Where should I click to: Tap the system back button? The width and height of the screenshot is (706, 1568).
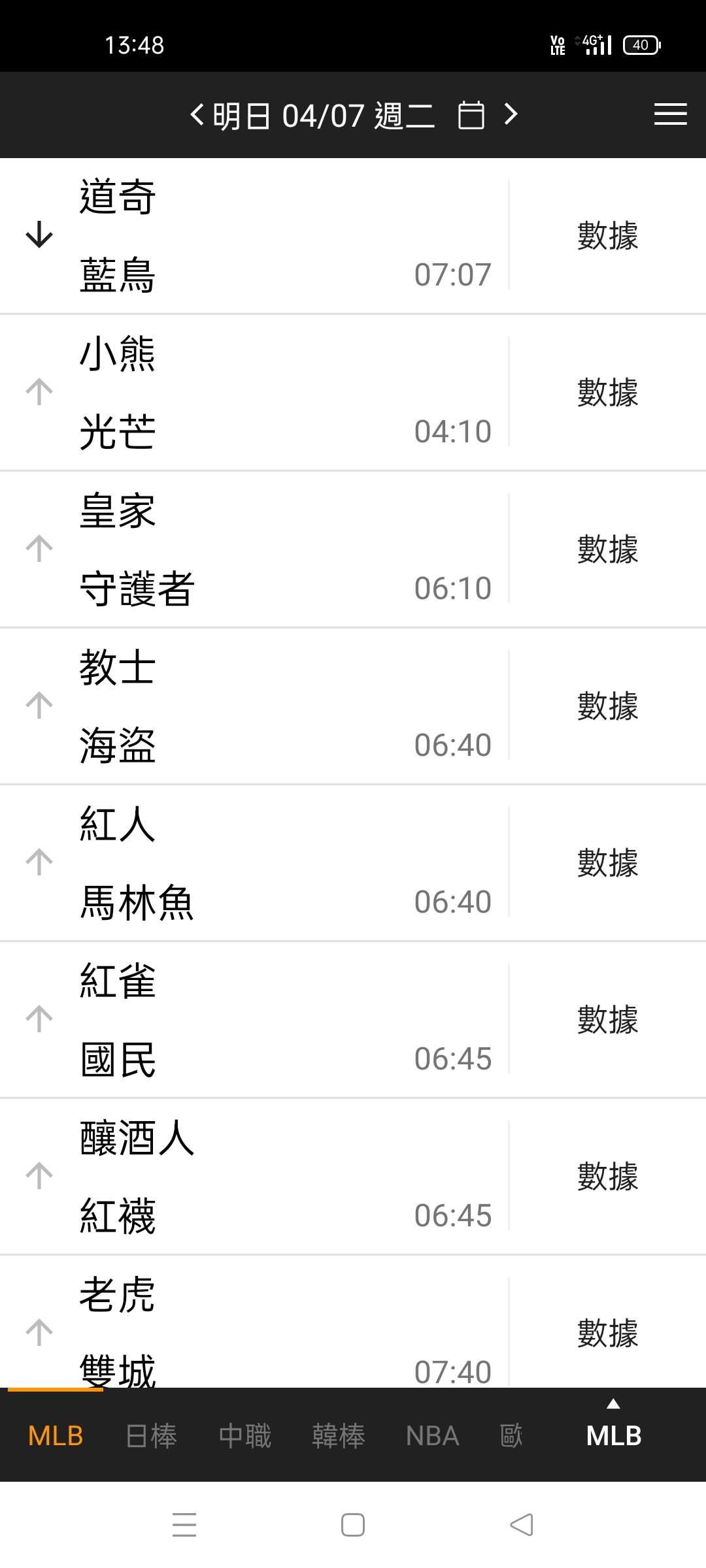pyautogui.click(x=522, y=1525)
